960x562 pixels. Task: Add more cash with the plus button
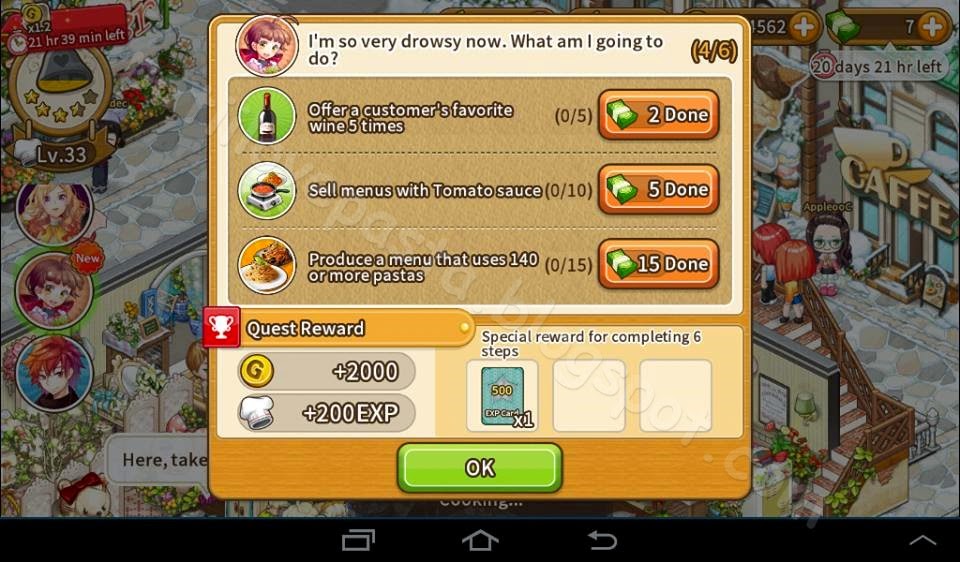932,26
